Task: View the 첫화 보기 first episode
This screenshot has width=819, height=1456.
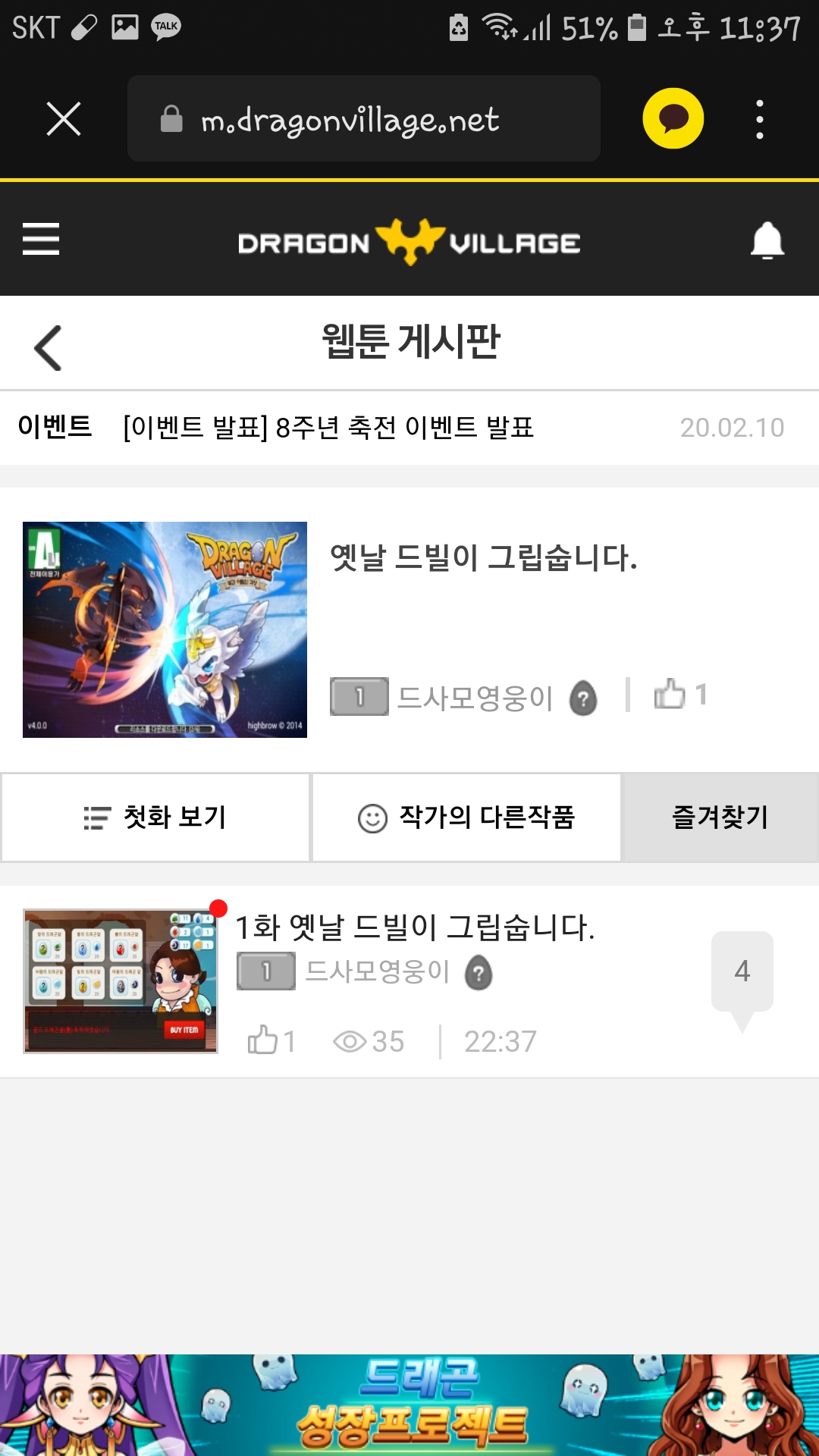Action: 155,817
